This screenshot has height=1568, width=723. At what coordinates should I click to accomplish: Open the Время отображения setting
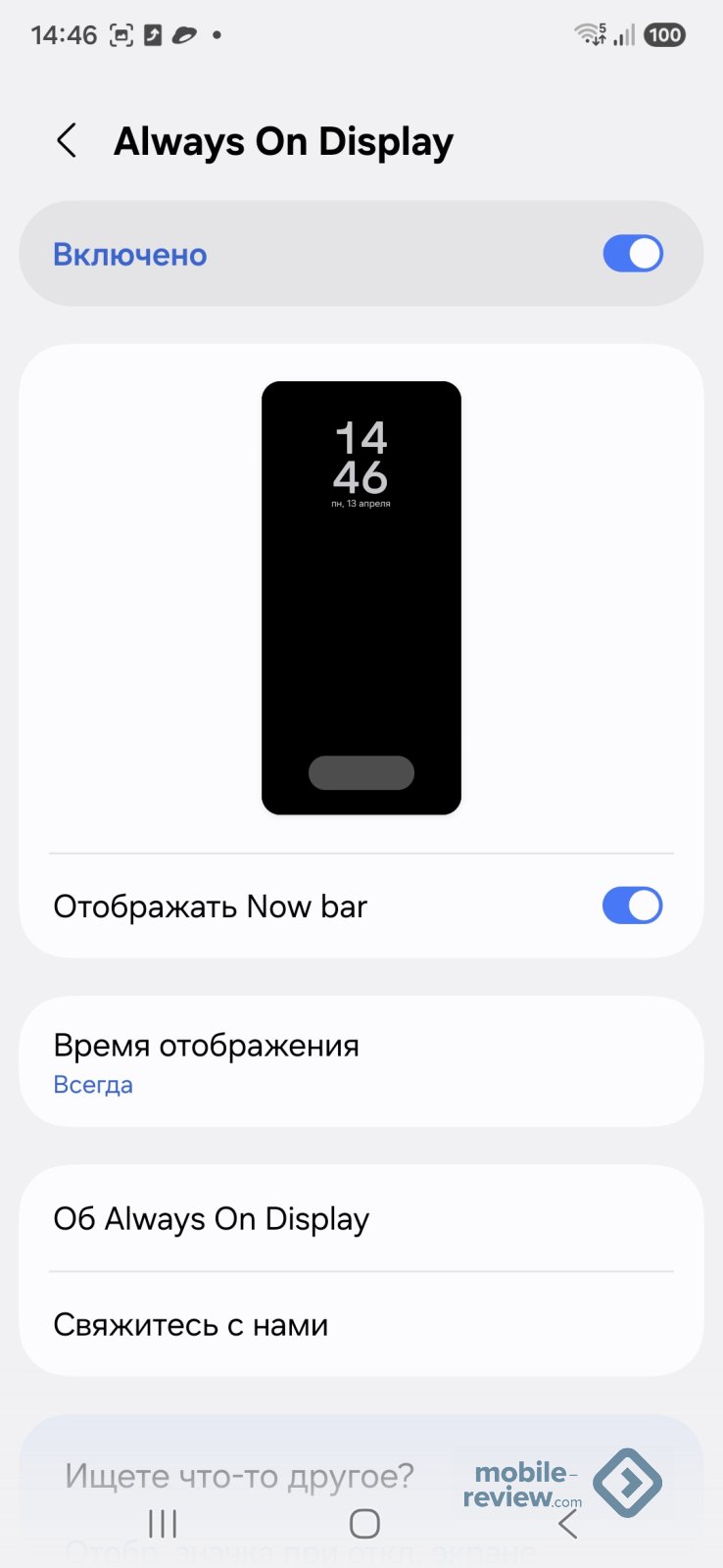pyautogui.click(x=361, y=1062)
